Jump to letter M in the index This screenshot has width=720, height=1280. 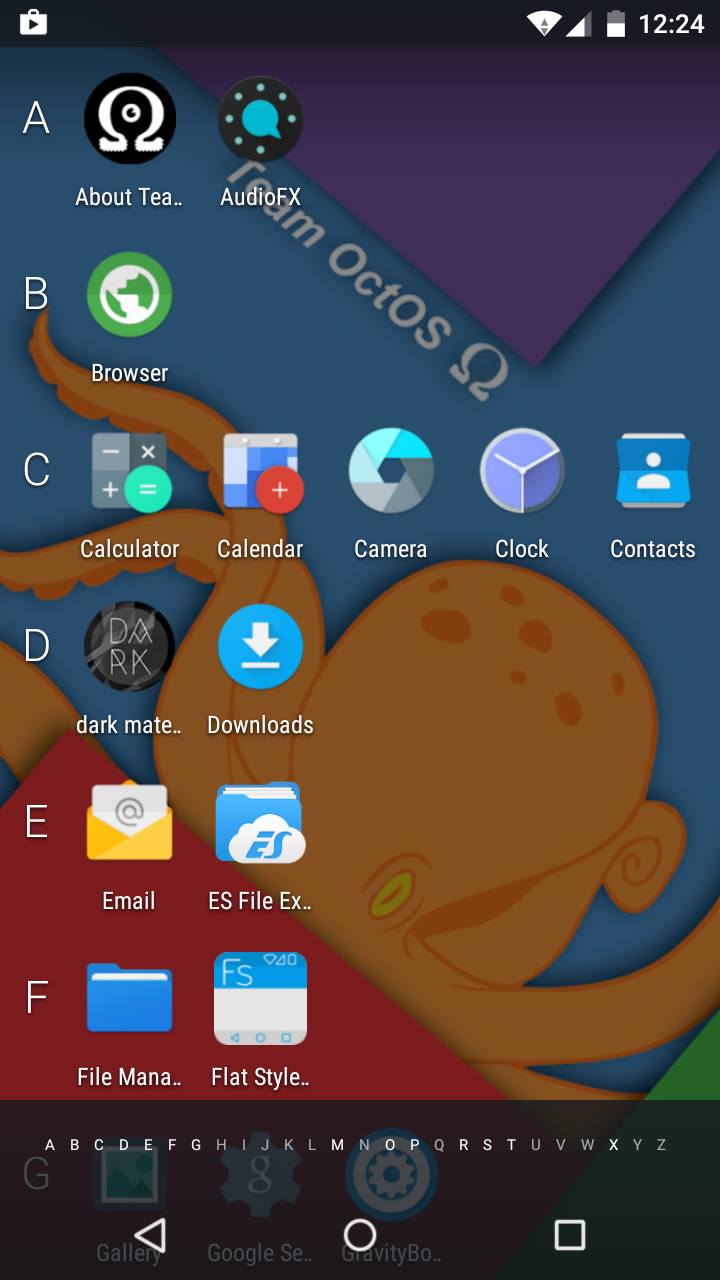[x=337, y=1145]
